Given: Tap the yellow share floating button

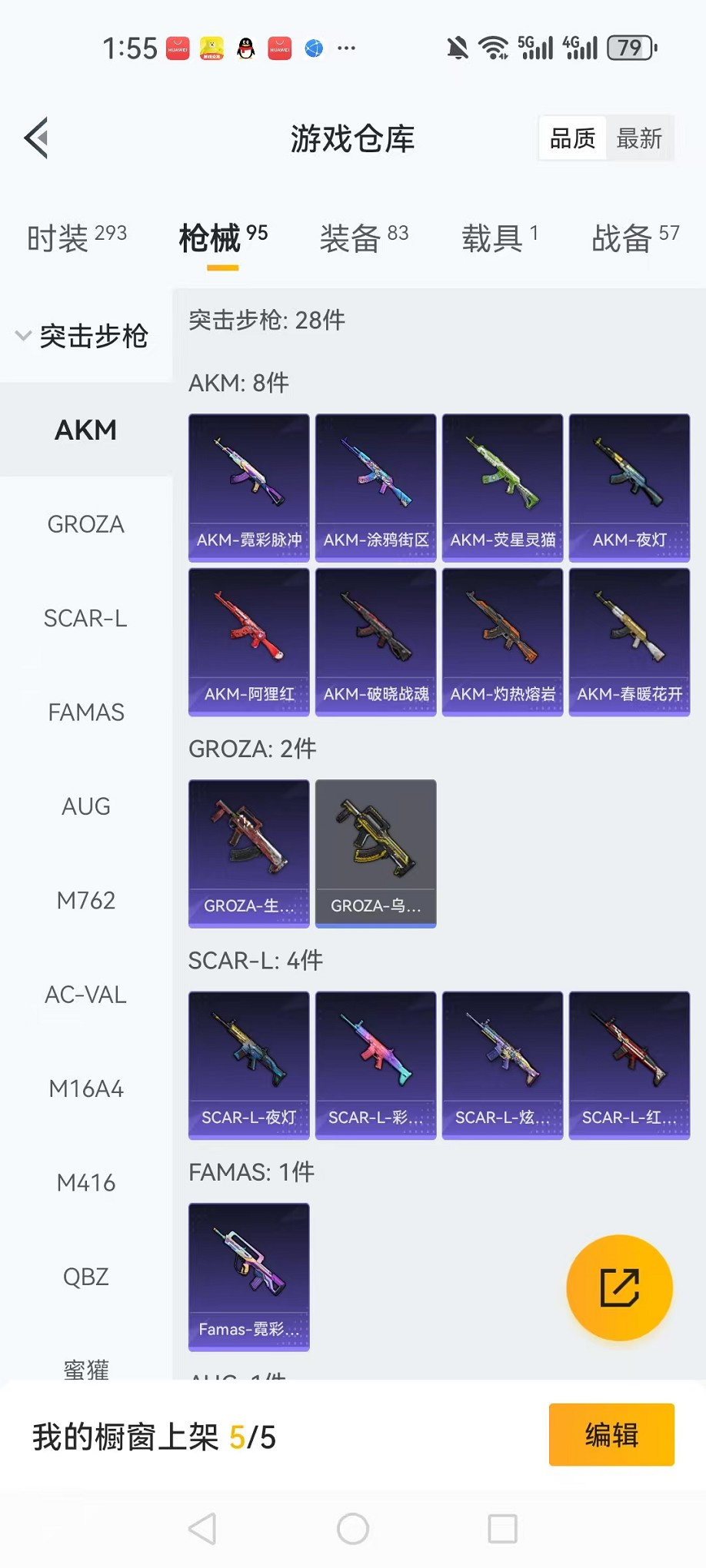Looking at the screenshot, I should click(x=619, y=1287).
